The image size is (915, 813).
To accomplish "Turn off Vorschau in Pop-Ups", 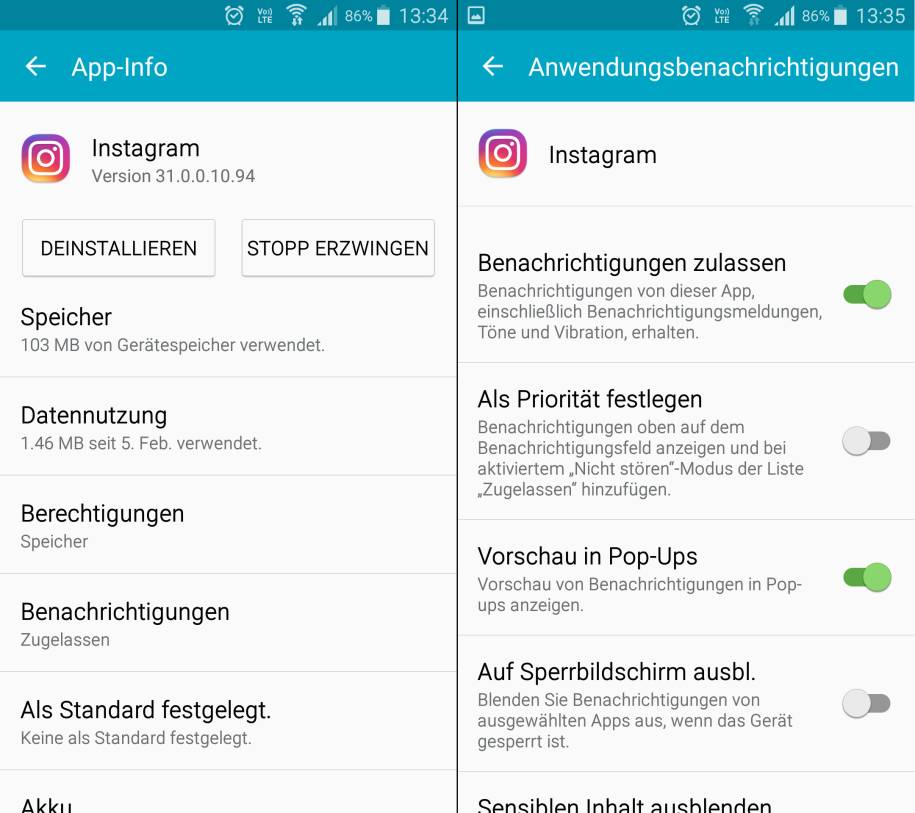I will (x=866, y=577).
